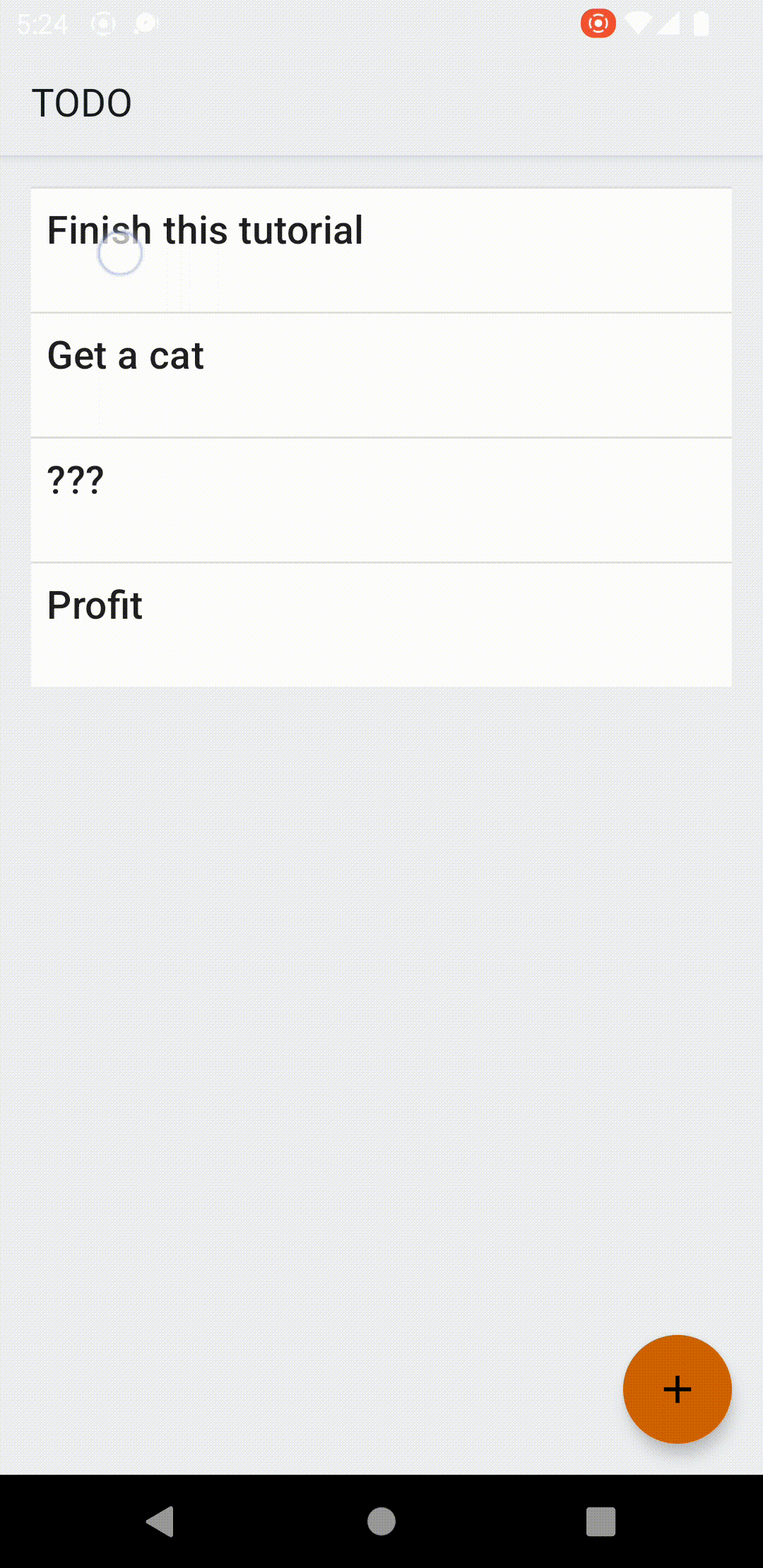Screen dimensions: 763x1568
Task: Open the "???" todo item
Action: coord(381,500)
